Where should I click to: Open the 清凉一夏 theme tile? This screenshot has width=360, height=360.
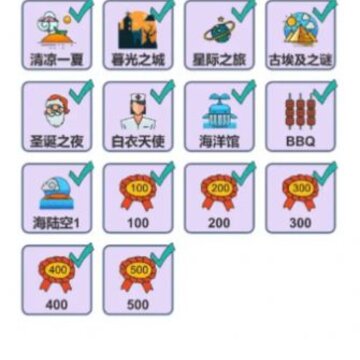[x=57, y=35]
